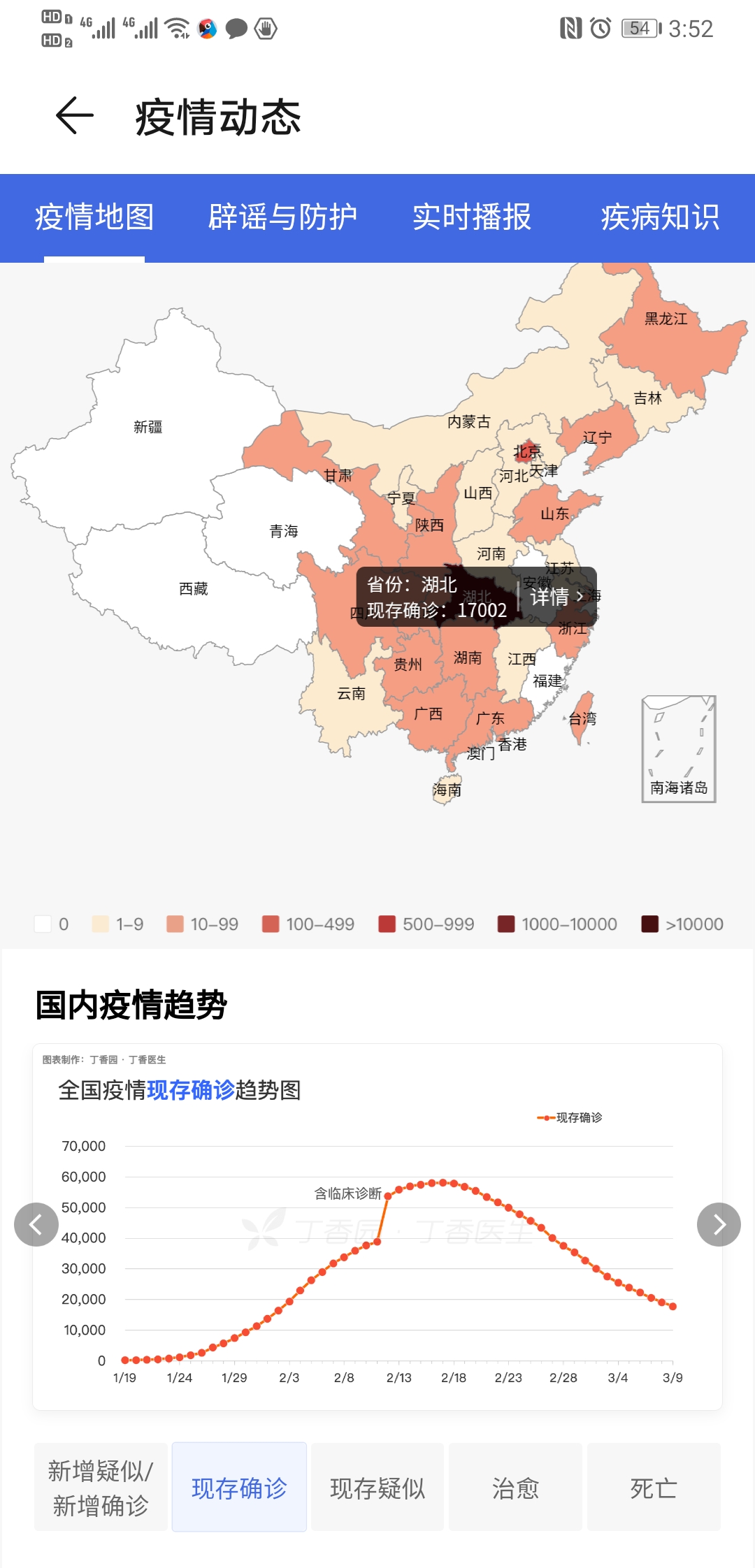
Task: Tap 新疆 province on the map
Action: click(x=148, y=427)
